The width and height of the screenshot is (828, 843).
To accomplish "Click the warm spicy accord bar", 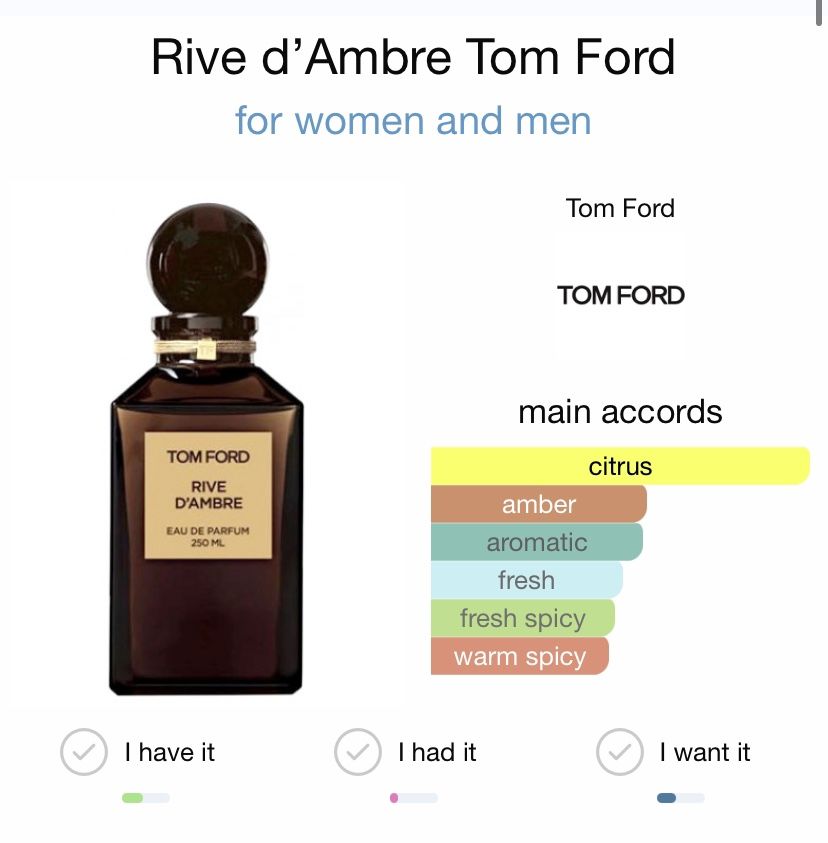I will pyautogui.click(x=519, y=657).
